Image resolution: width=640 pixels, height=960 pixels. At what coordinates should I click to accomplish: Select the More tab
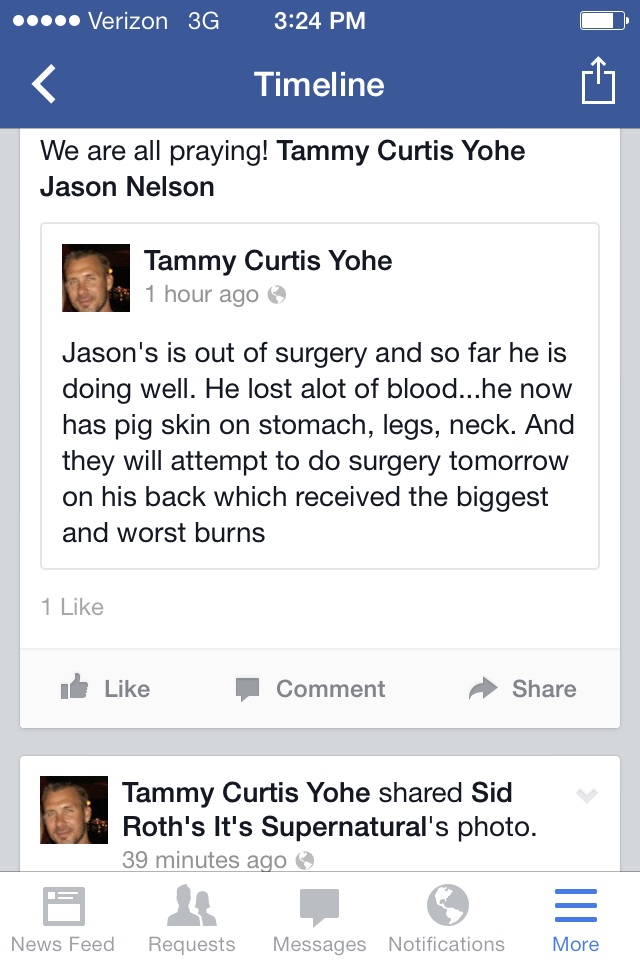point(576,920)
